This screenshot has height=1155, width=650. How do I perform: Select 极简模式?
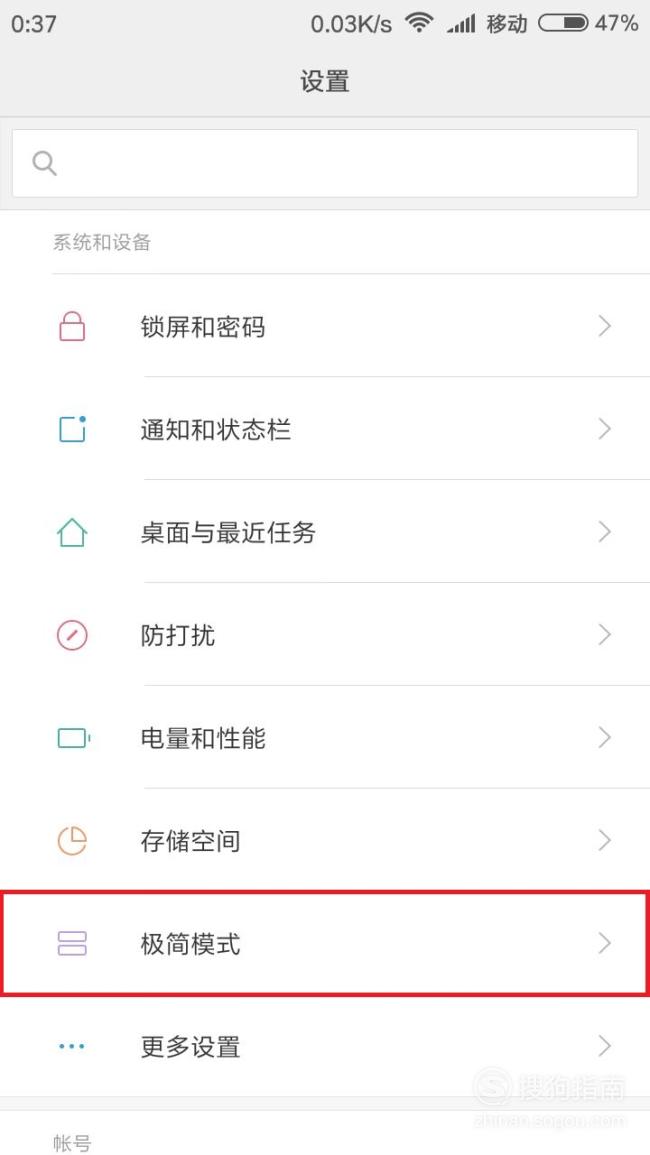click(325, 944)
